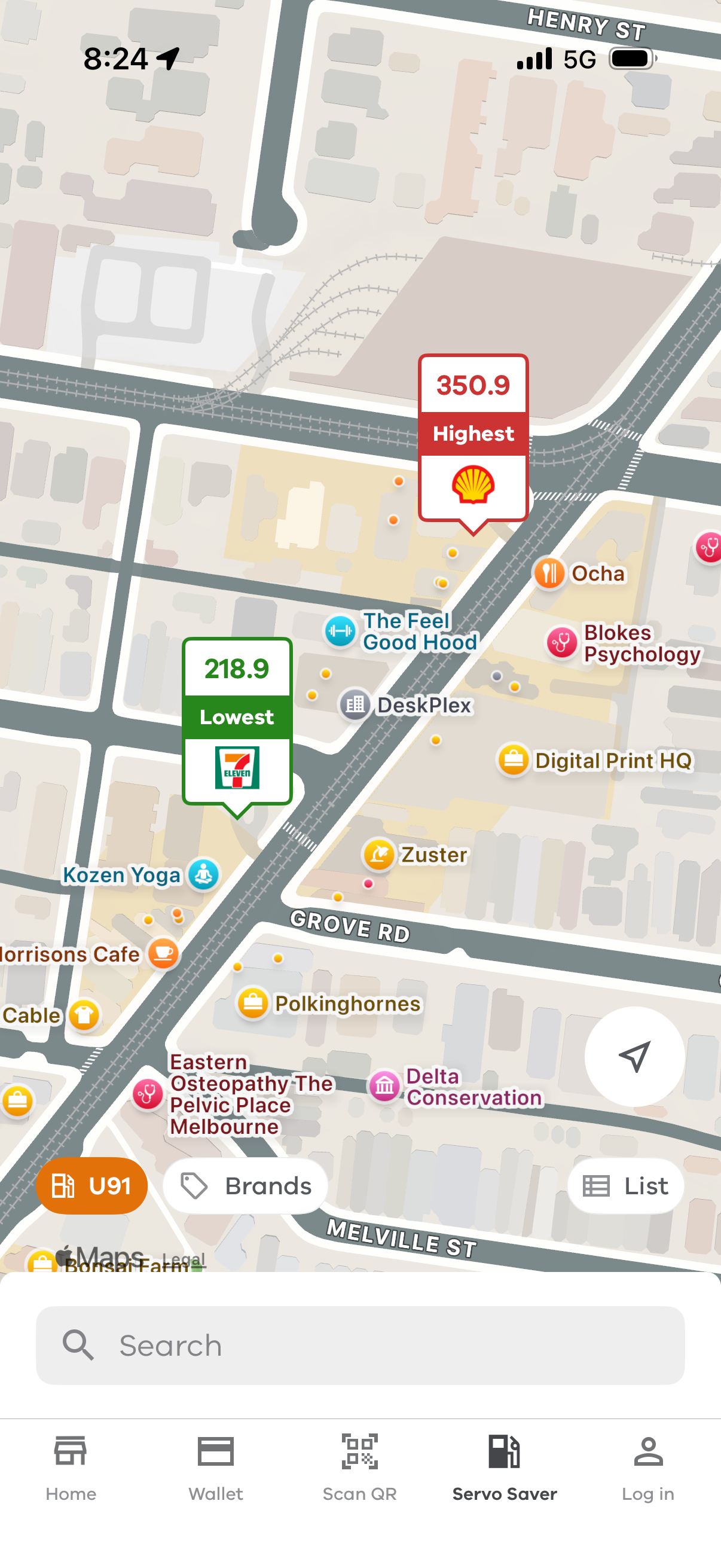Screen dimensions: 721x1568
Task: Select the Servo Saver tab
Action: tap(505, 1467)
